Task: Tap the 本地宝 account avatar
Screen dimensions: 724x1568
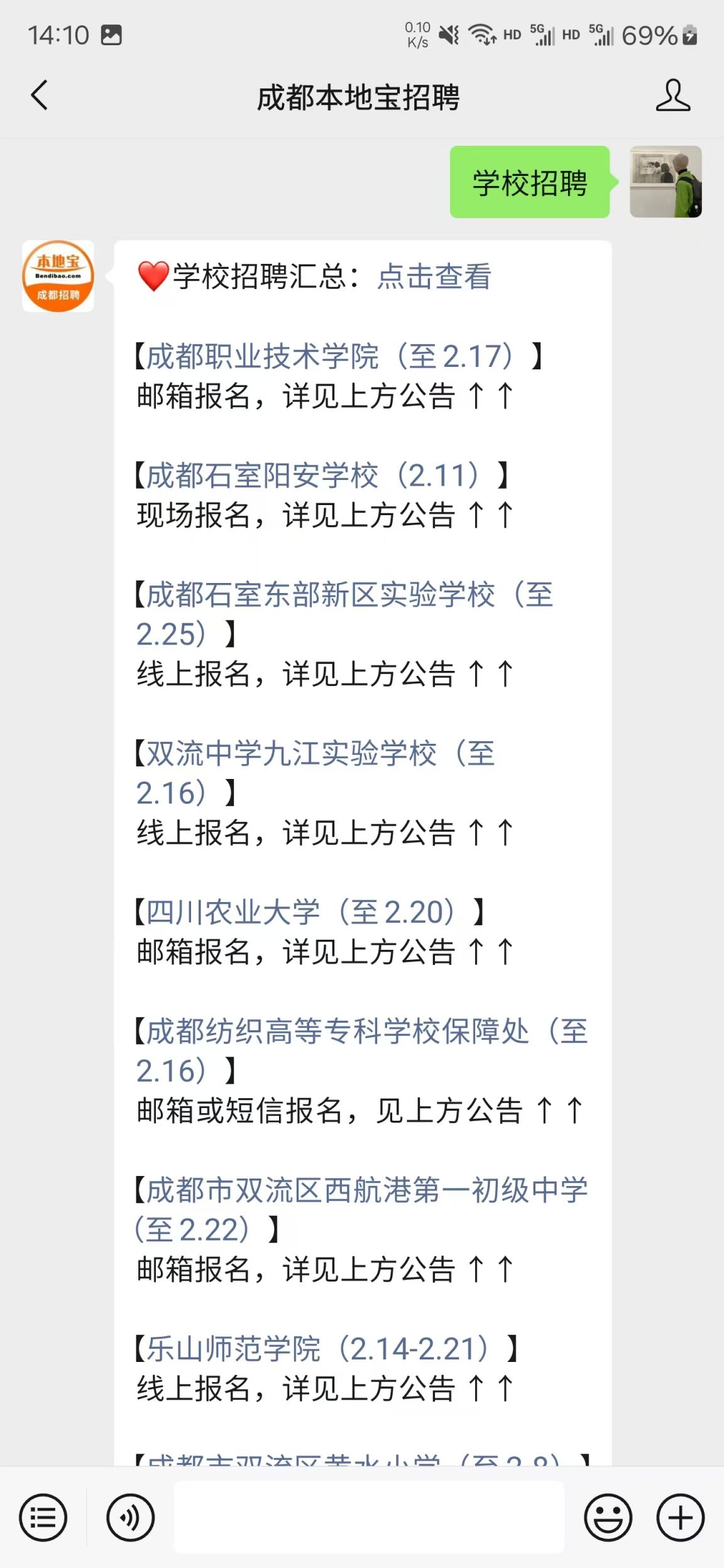Action: [58, 276]
